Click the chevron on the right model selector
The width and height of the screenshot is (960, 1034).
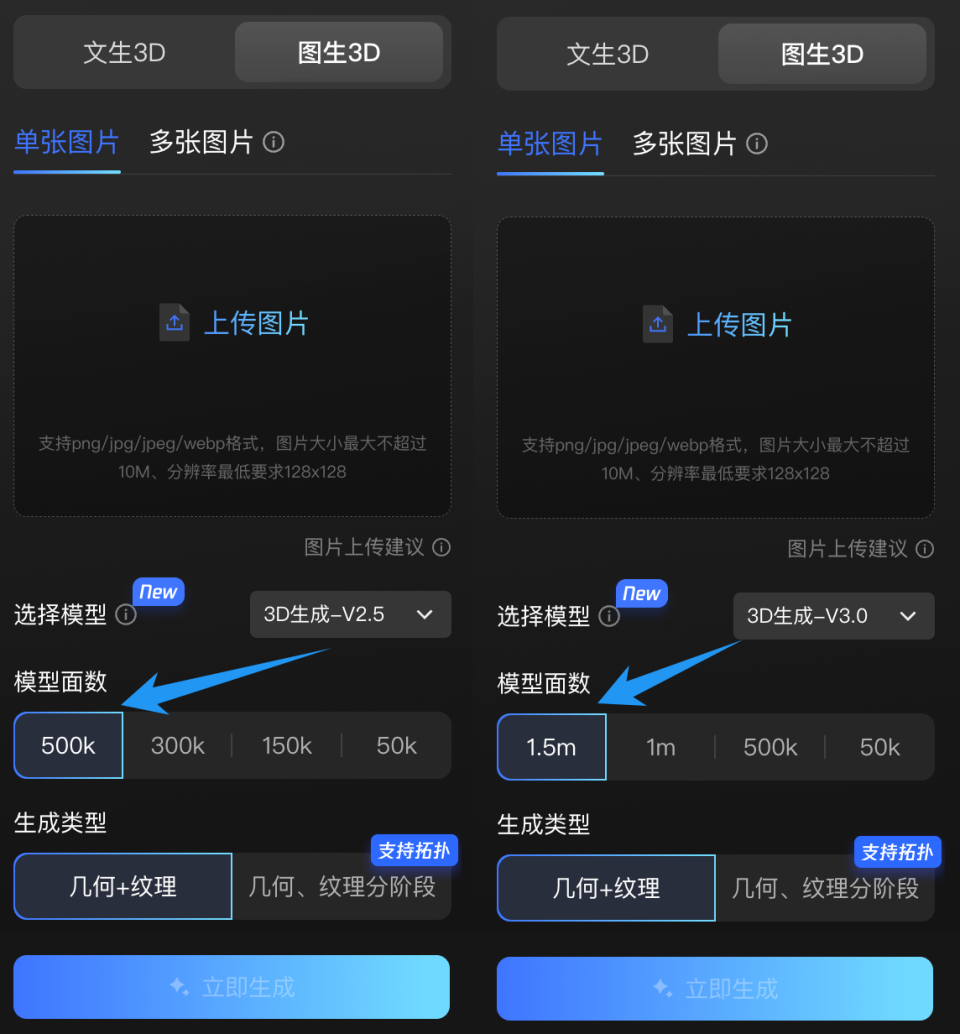pyautogui.click(x=908, y=616)
